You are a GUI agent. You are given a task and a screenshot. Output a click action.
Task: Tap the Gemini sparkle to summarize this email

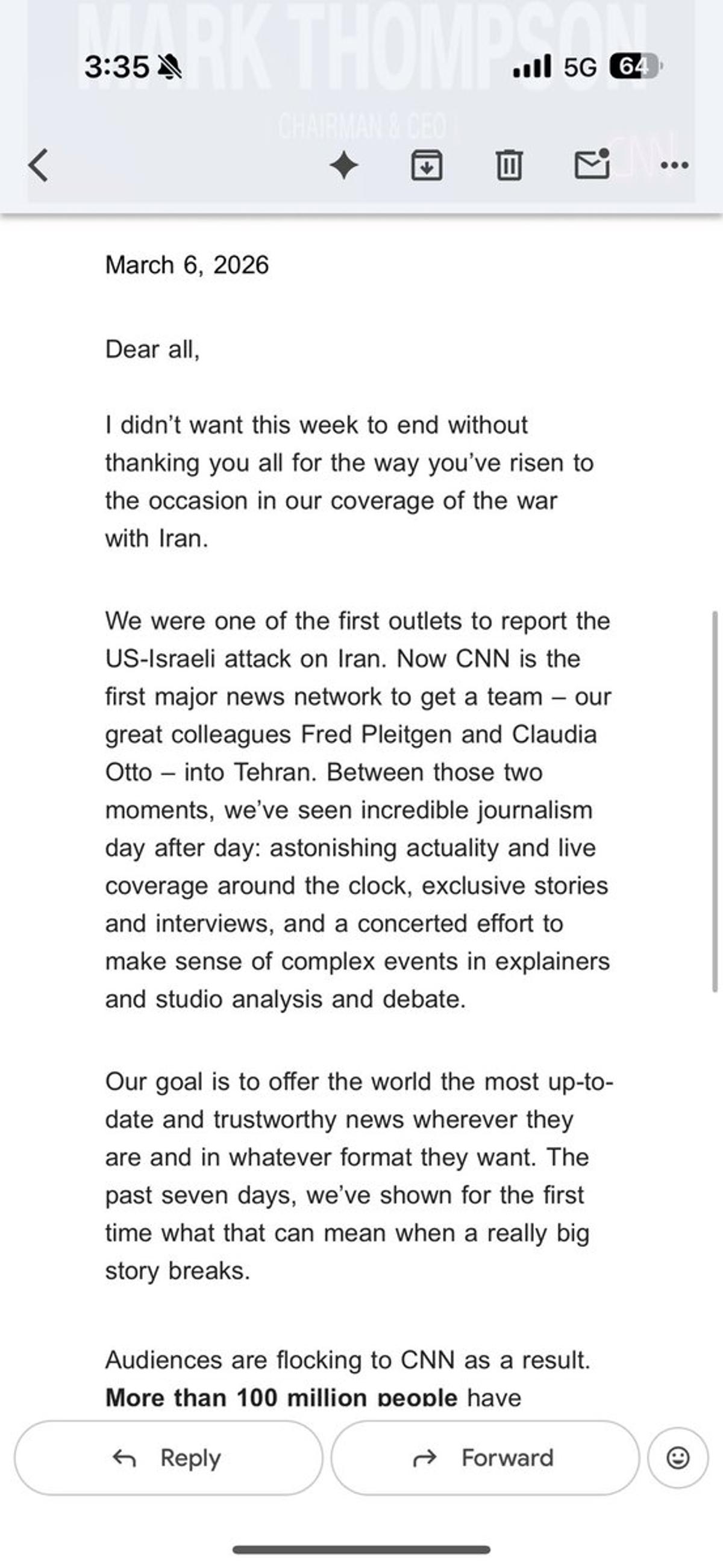[345, 166]
